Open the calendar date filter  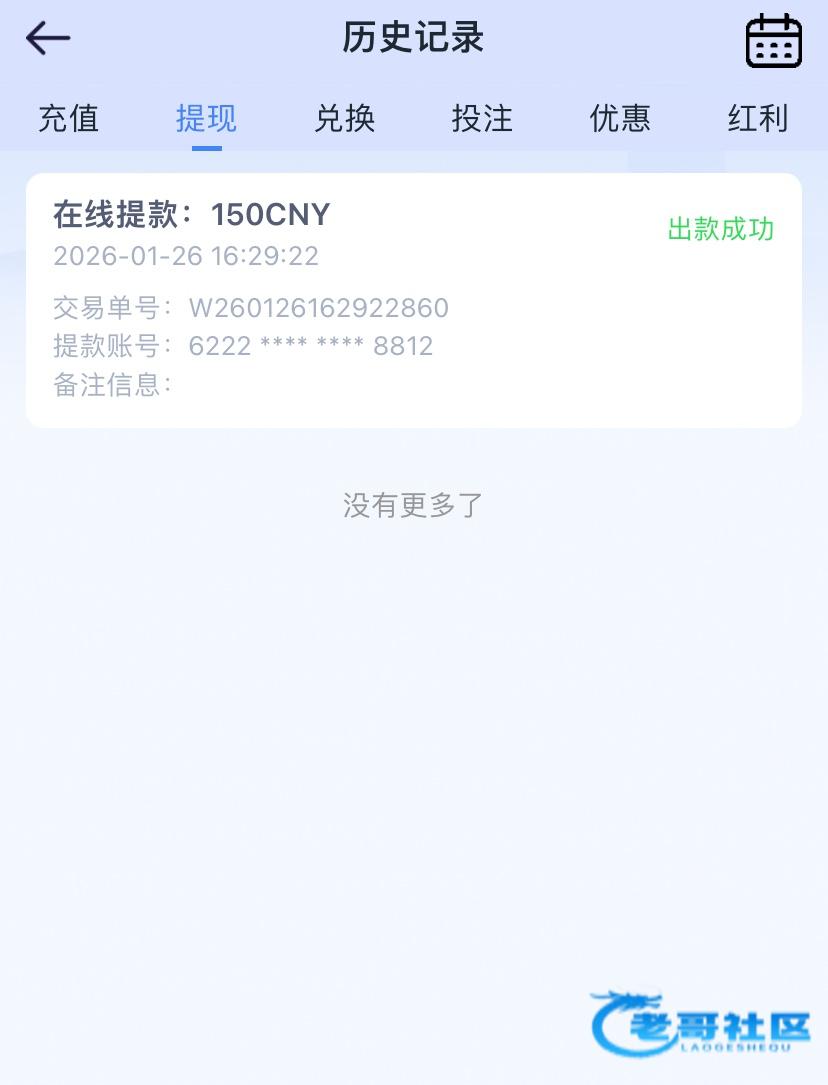773,41
